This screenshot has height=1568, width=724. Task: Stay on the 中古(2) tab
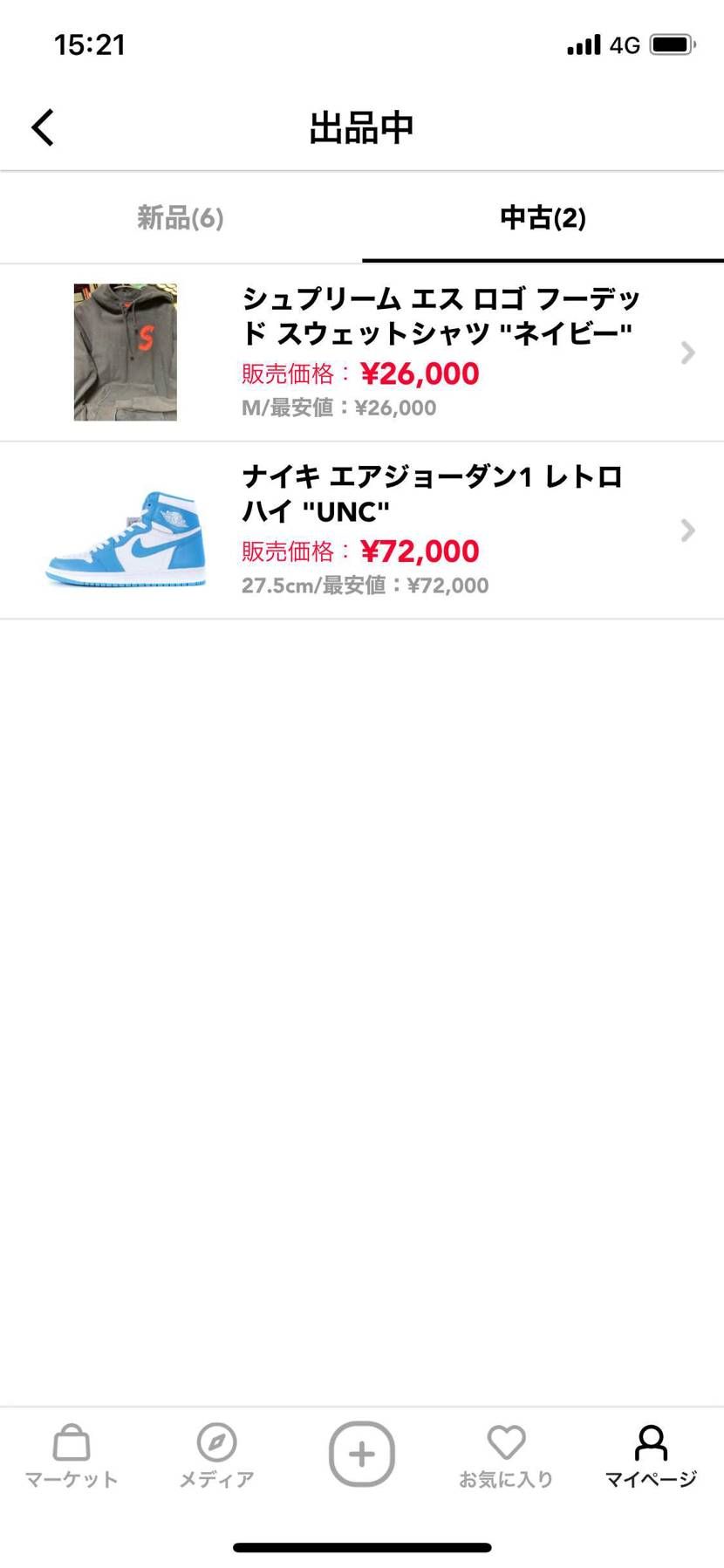click(x=543, y=219)
